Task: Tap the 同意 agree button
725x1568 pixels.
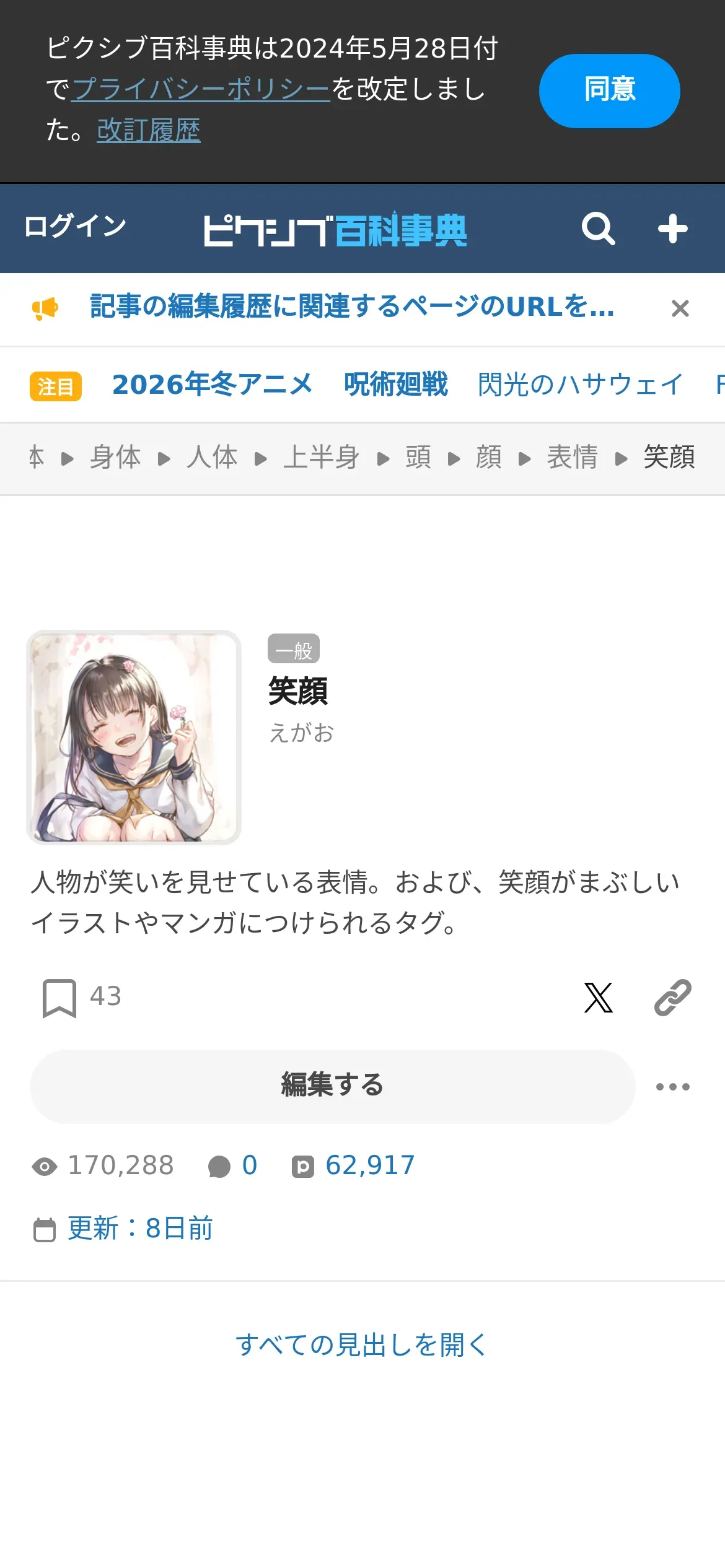Action: [609, 90]
